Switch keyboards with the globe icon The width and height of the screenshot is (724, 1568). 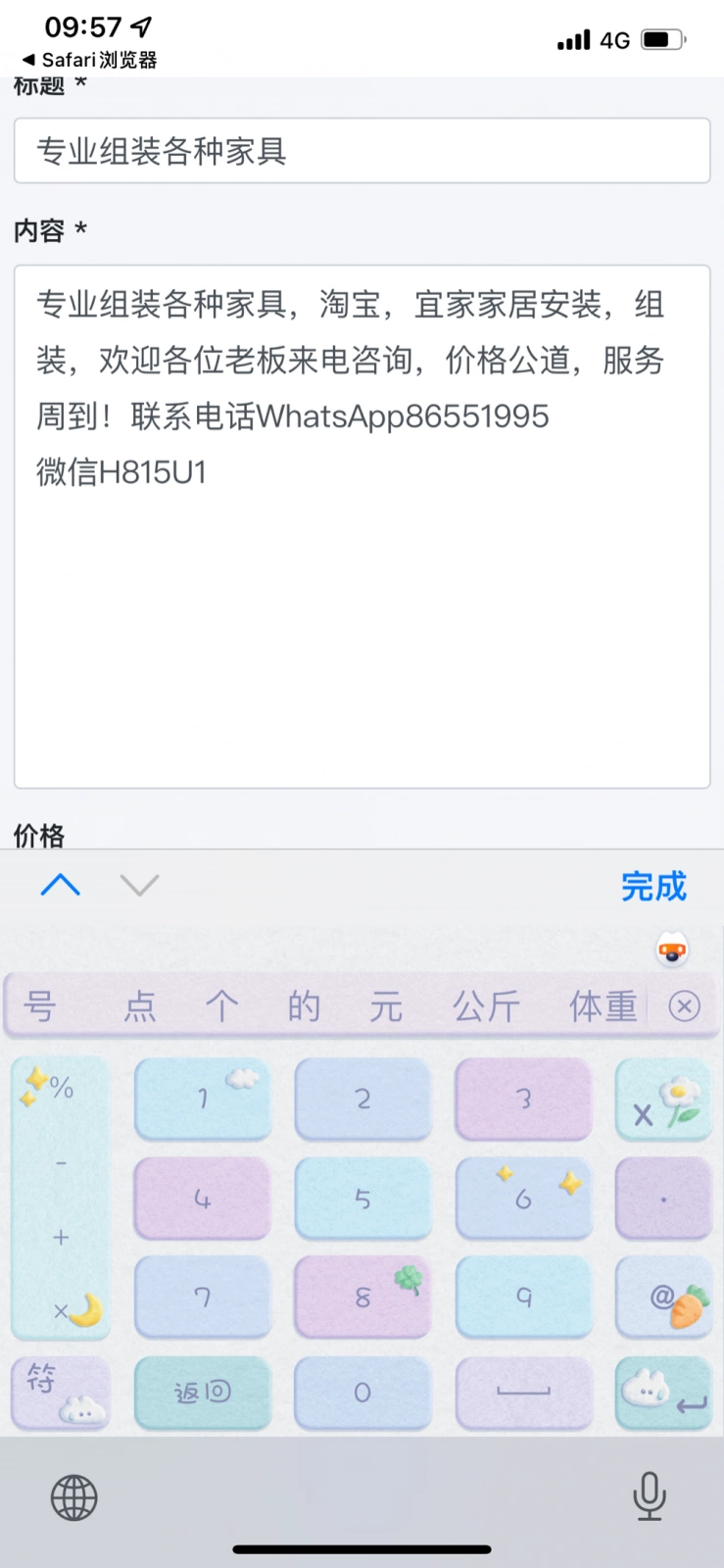[x=74, y=1497]
